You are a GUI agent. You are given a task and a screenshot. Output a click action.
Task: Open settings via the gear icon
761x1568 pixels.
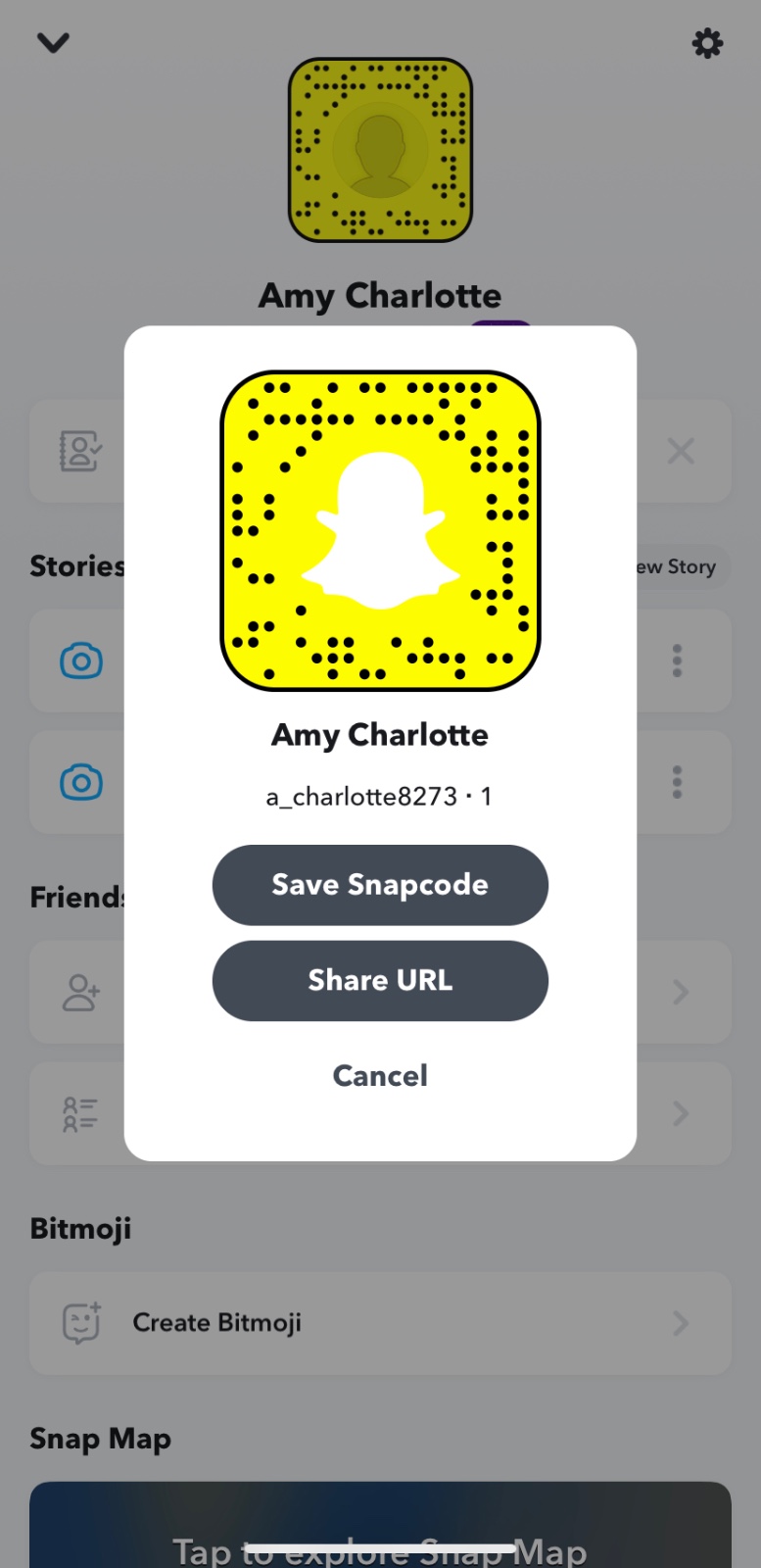(x=707, y=43)
